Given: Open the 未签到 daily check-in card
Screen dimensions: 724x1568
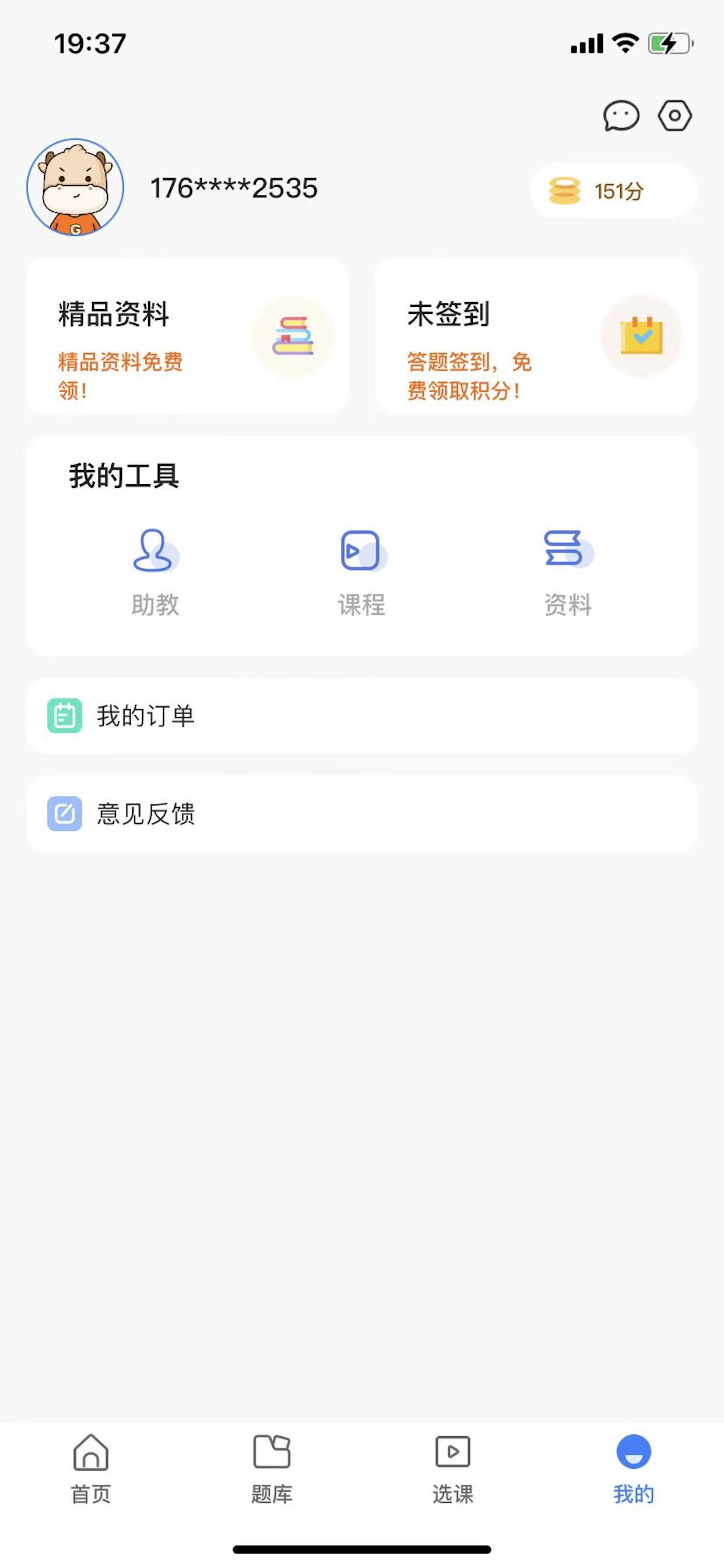Looking at the screenshot, I should (536, 336).
